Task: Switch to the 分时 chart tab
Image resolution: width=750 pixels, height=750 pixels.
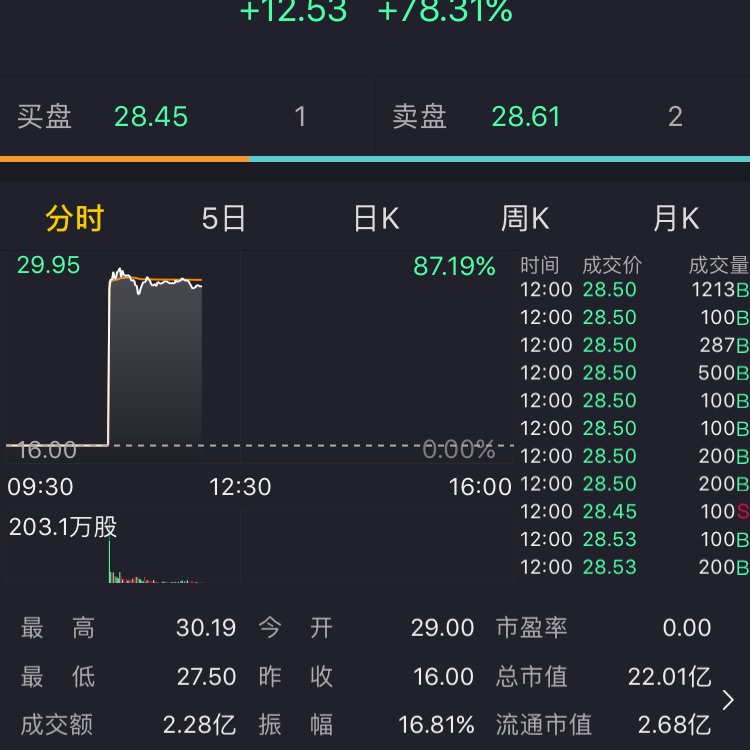Action: click(x=75, y=218)
